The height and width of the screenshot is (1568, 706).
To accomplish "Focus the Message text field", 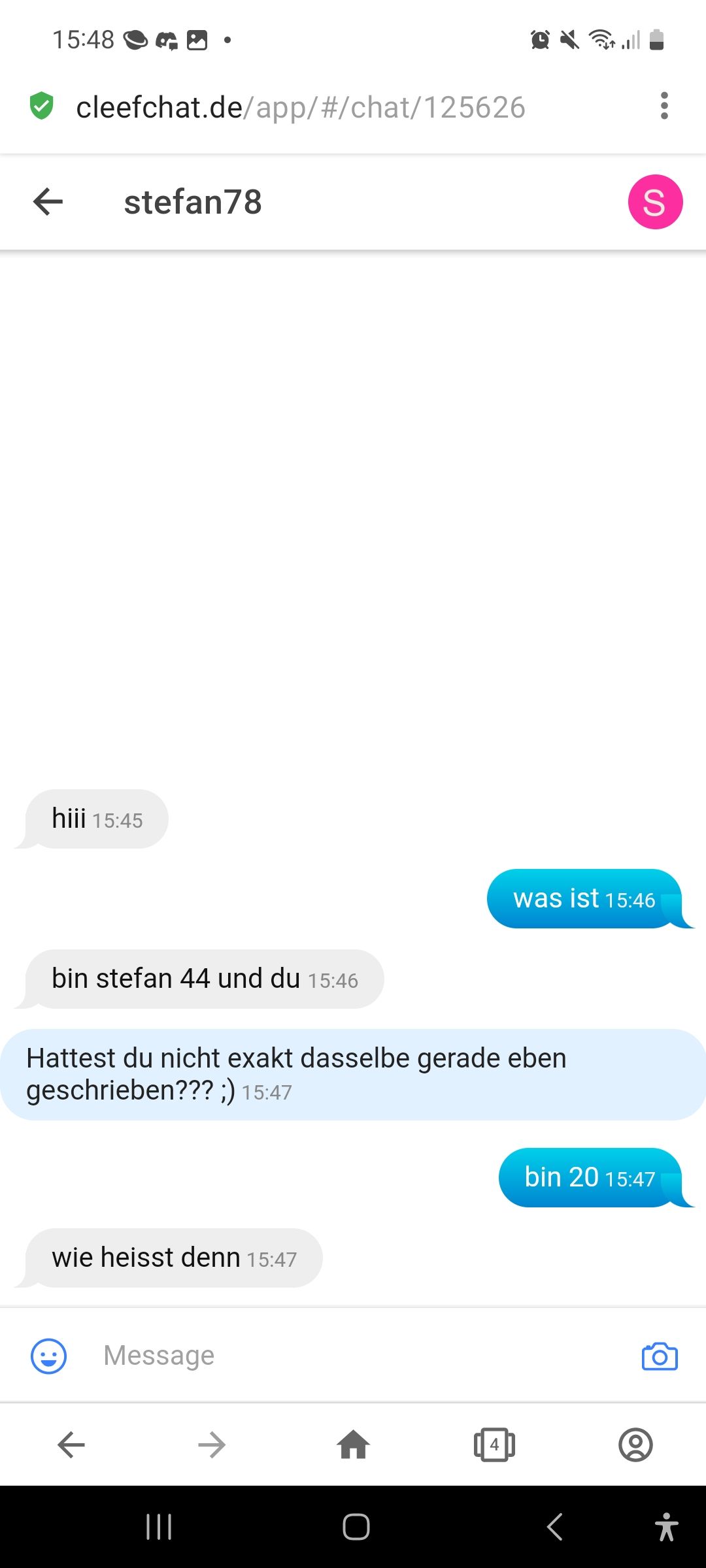I will [353, 1356].
